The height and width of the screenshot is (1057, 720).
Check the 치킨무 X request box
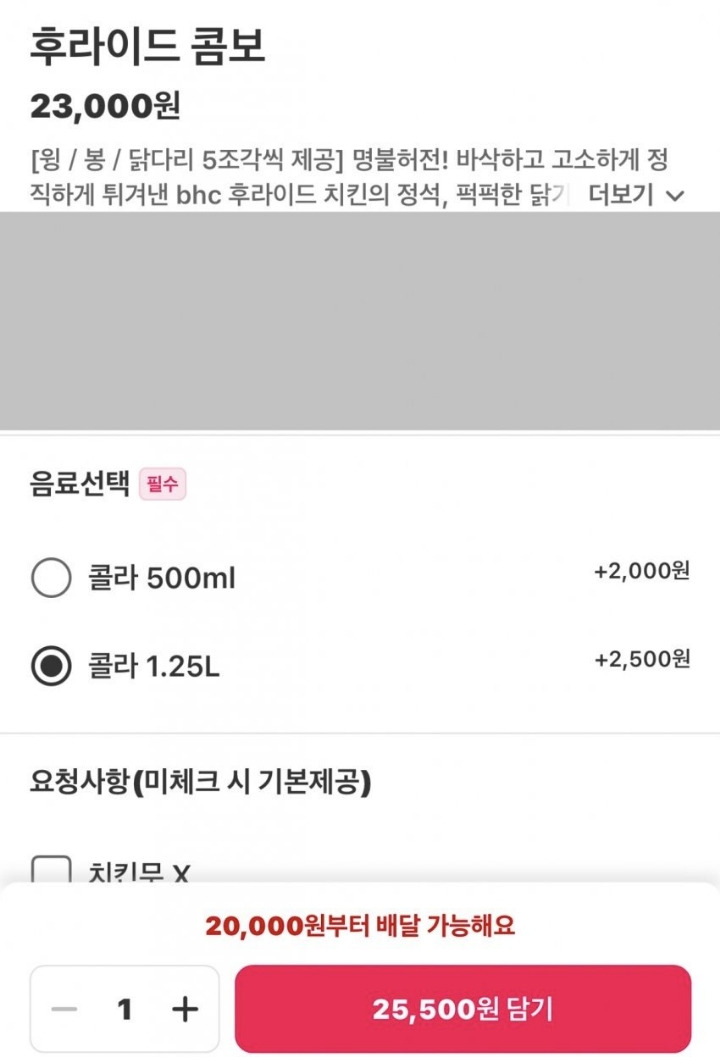[x=51, y=870]
